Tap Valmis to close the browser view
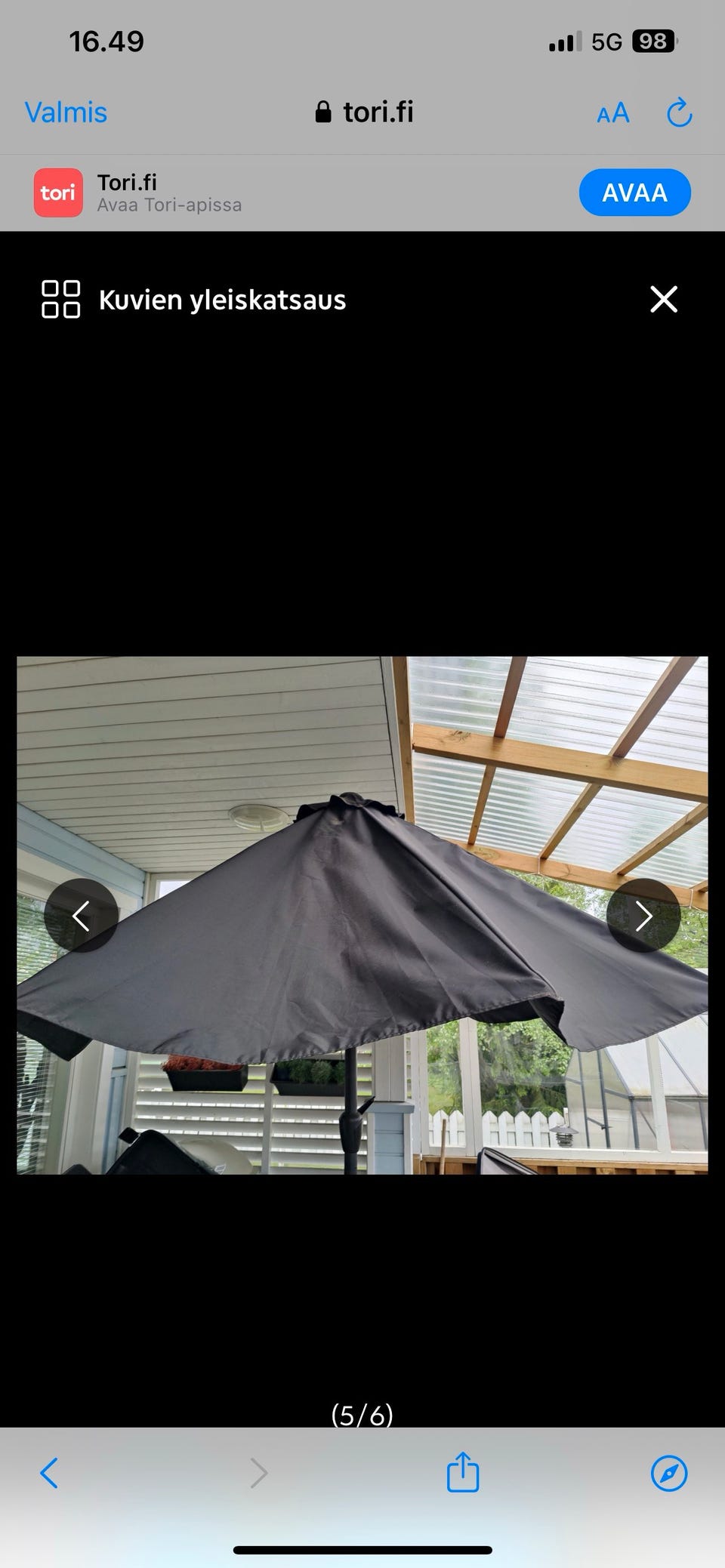The width and height of the screenshot is (725, 1568). pyautogui.click(x=66, y=112)
